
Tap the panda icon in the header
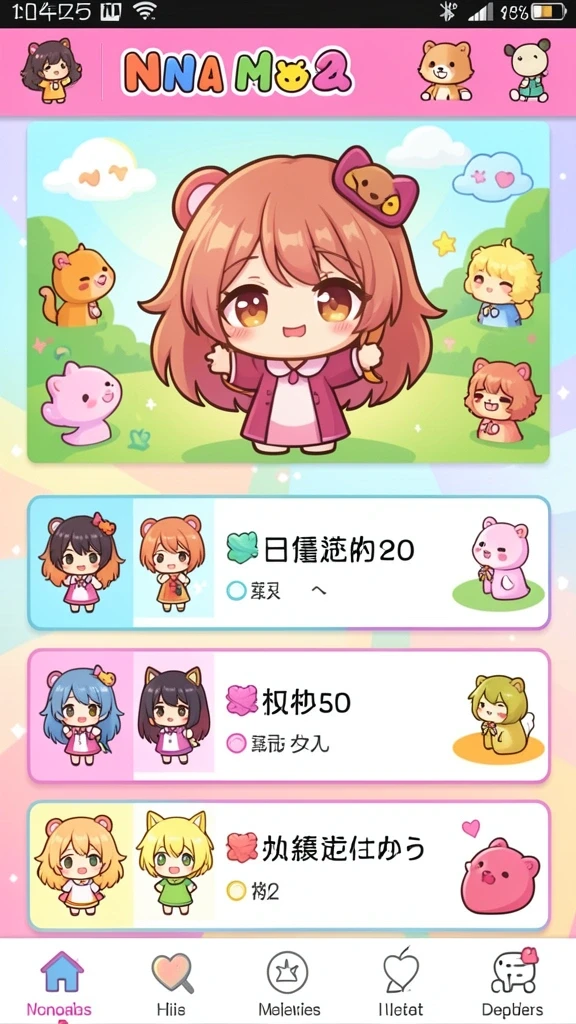click(x=526, y=71)
